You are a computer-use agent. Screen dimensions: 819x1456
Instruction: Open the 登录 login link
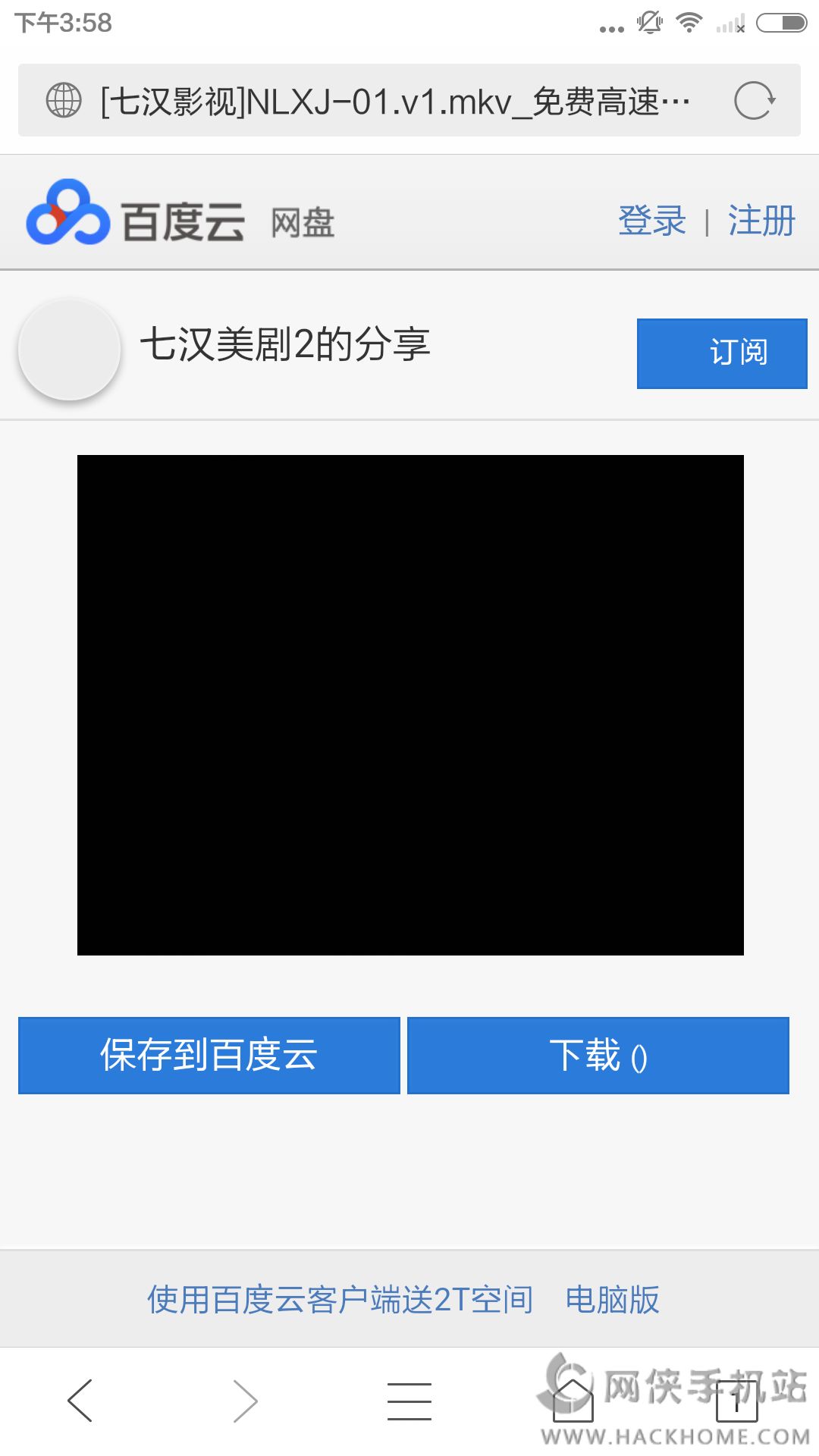click(652, 221)
